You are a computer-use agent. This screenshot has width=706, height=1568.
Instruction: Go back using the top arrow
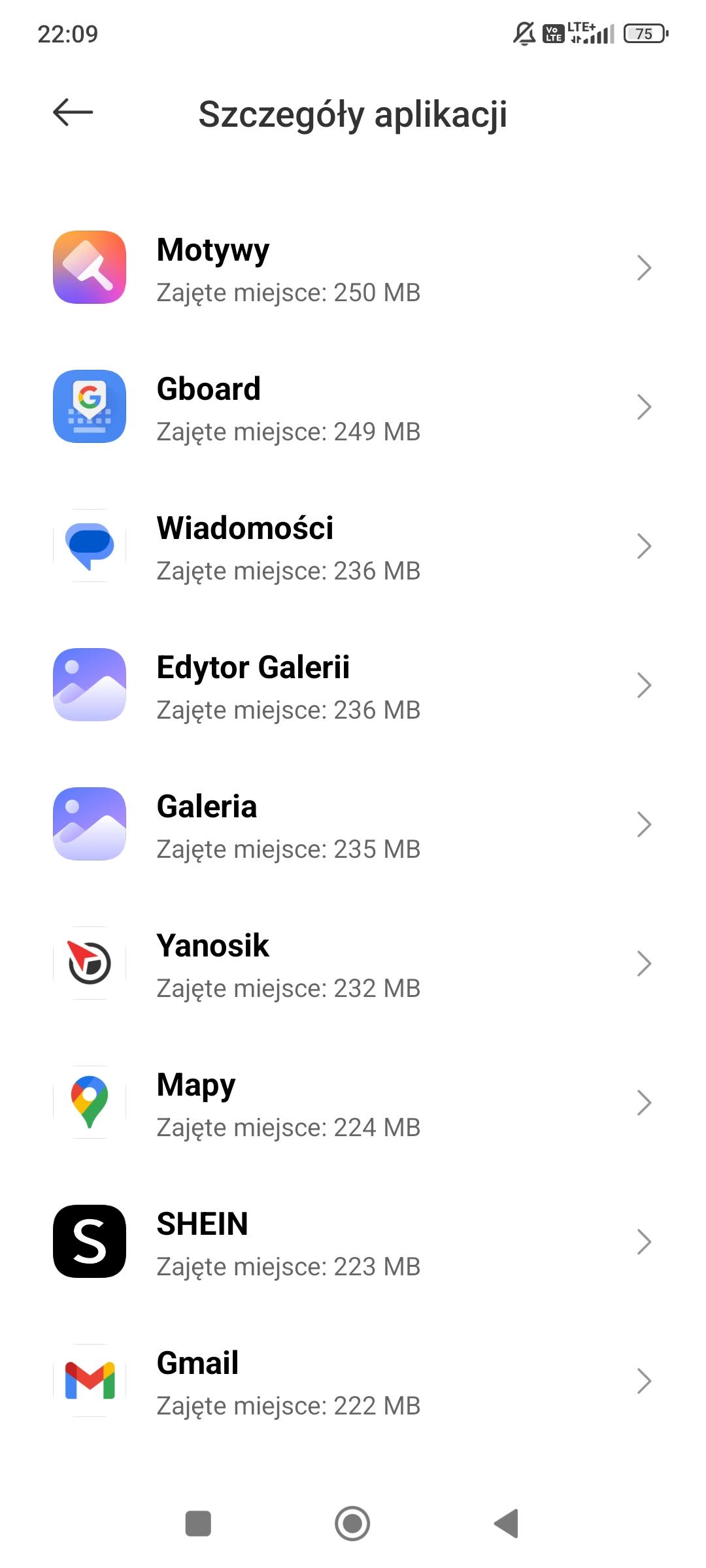73,112
